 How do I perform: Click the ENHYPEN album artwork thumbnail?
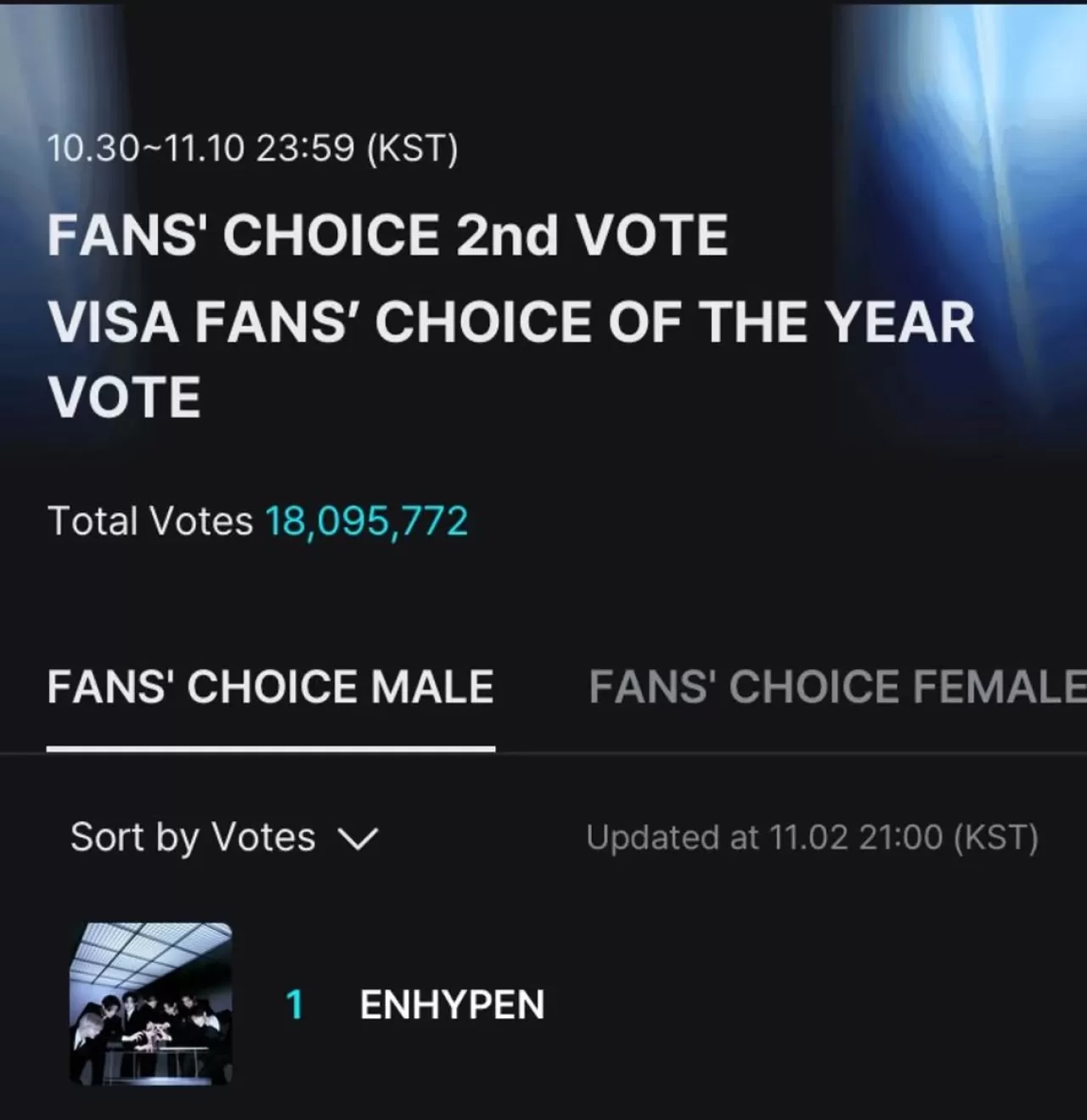(x=149, y=1005)
